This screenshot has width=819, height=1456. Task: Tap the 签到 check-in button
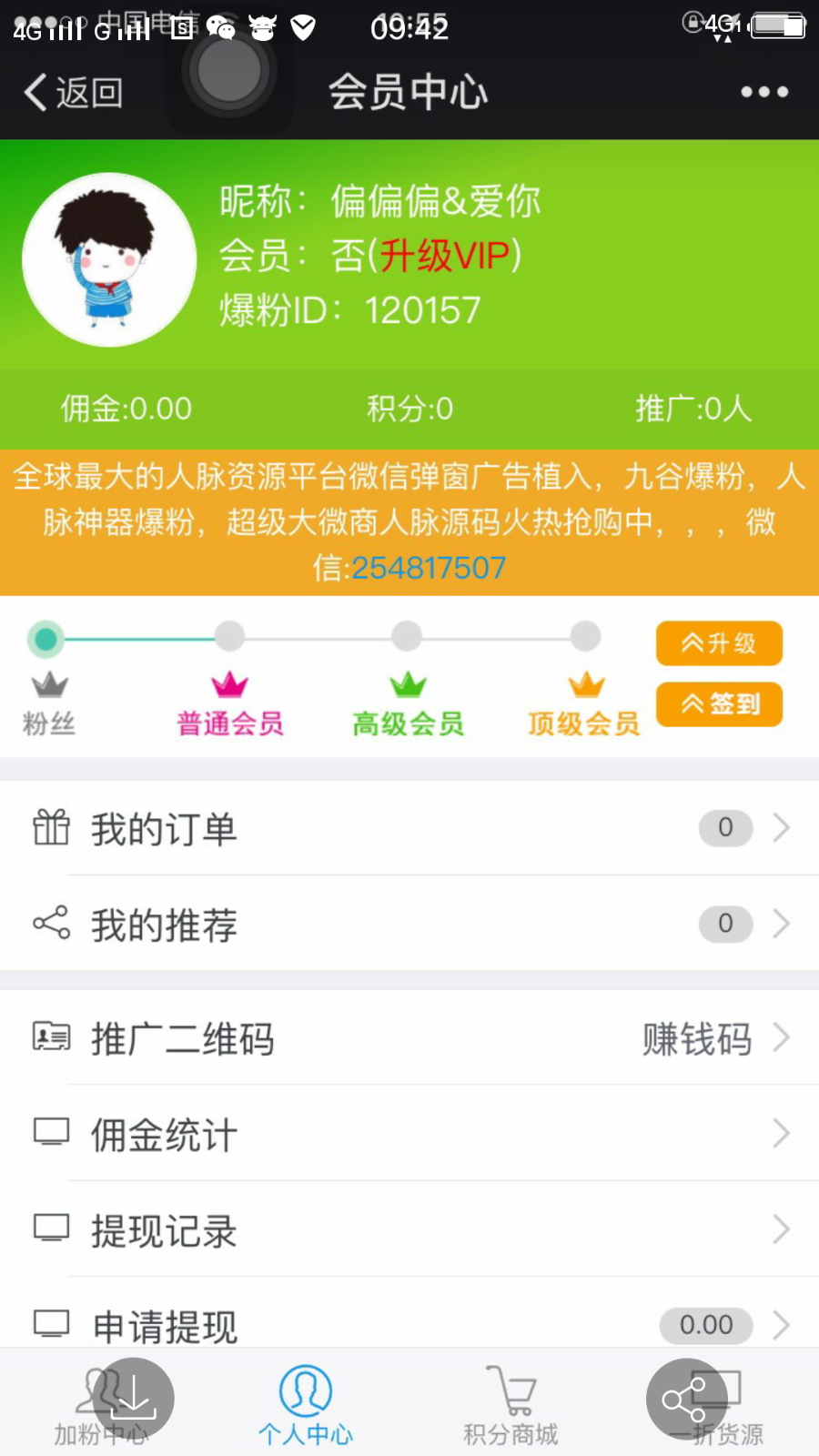coord(719,704)
